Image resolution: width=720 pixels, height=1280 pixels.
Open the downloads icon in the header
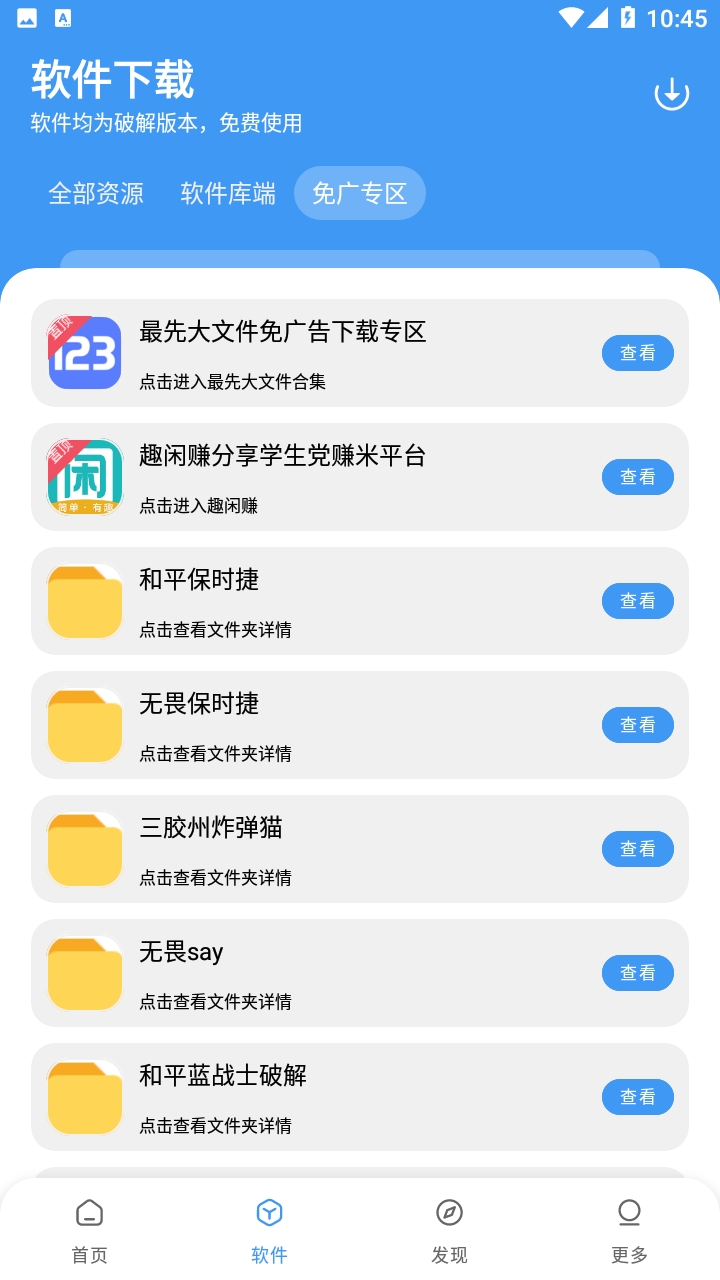(672, 94)
